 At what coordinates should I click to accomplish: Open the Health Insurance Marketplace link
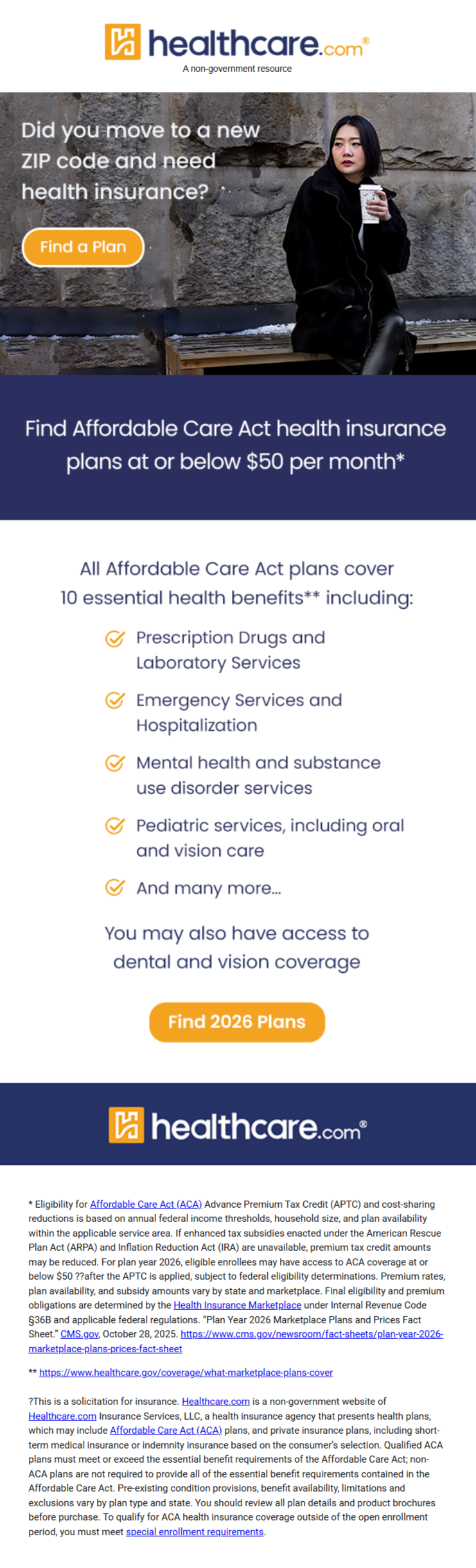[237, 1305]
